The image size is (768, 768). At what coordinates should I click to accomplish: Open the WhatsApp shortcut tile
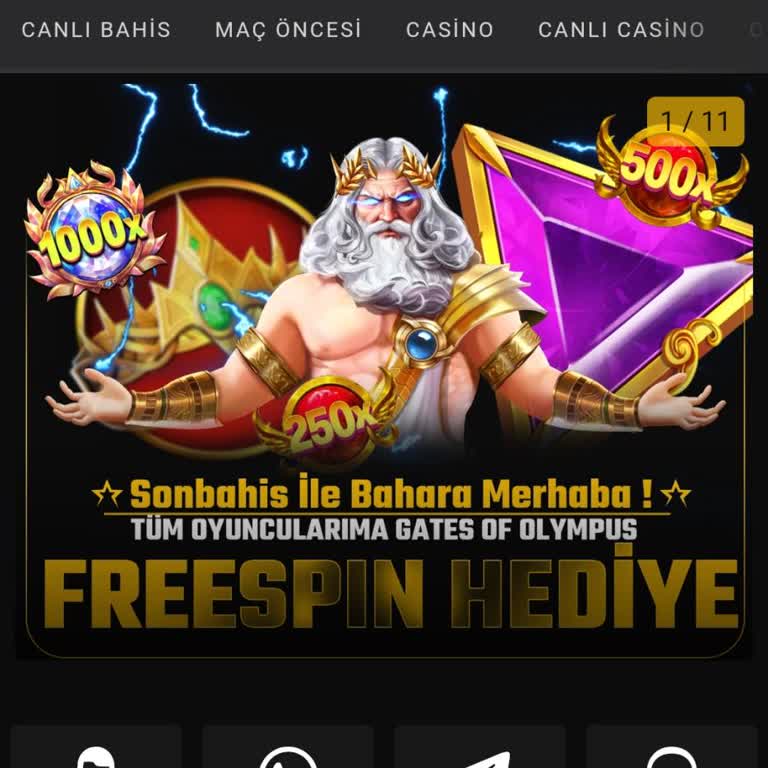(x=288, y=750)
